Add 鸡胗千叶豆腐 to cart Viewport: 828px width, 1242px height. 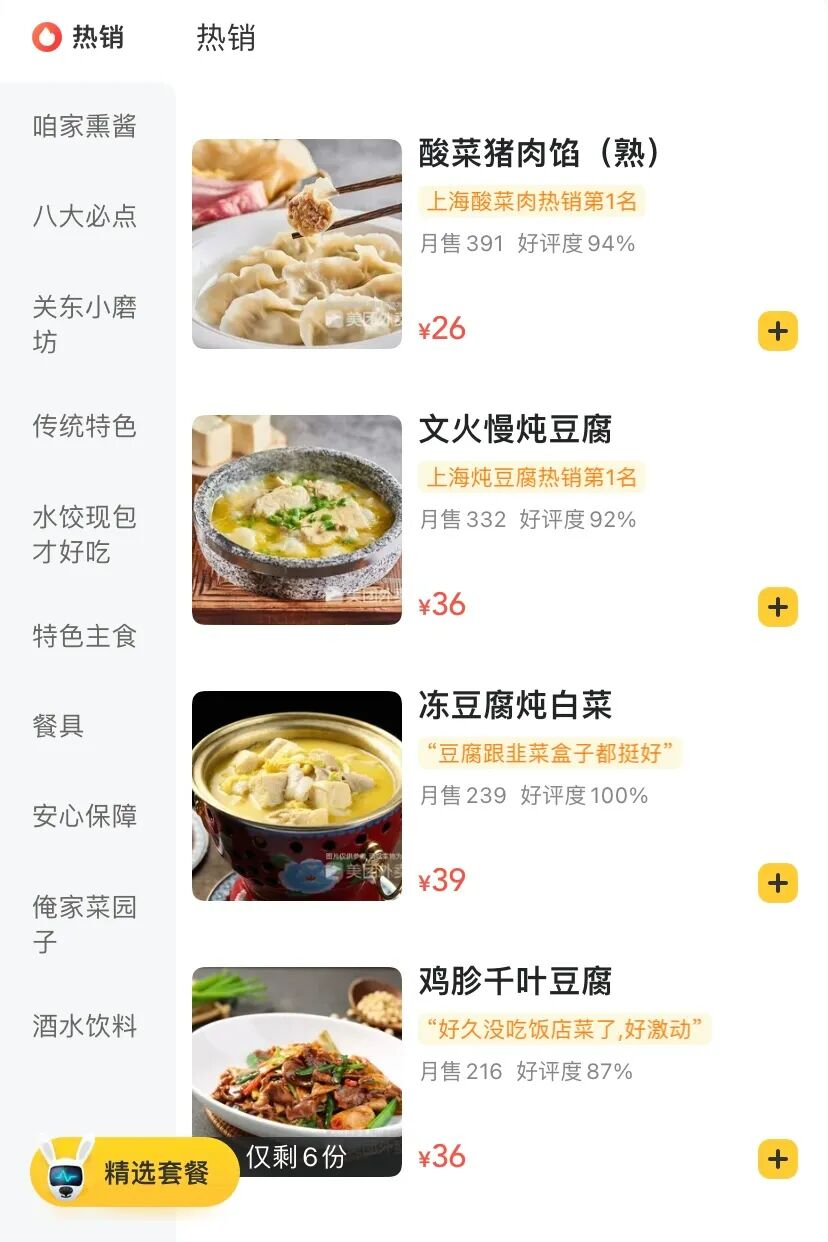click(x=777, y=1159)
